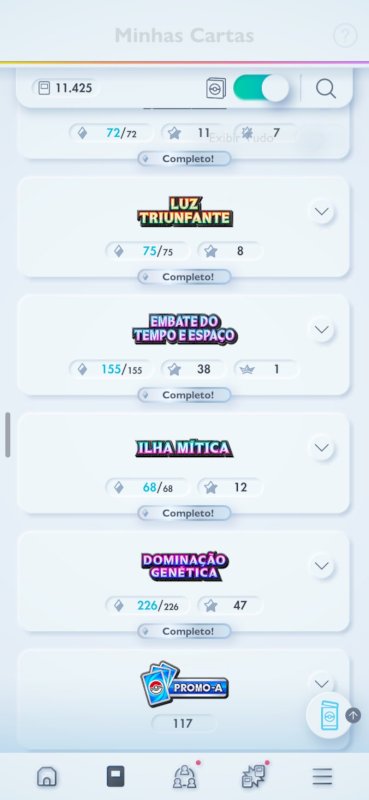Expand the Embate do Tempo e Espaço set

click(322, 330)
